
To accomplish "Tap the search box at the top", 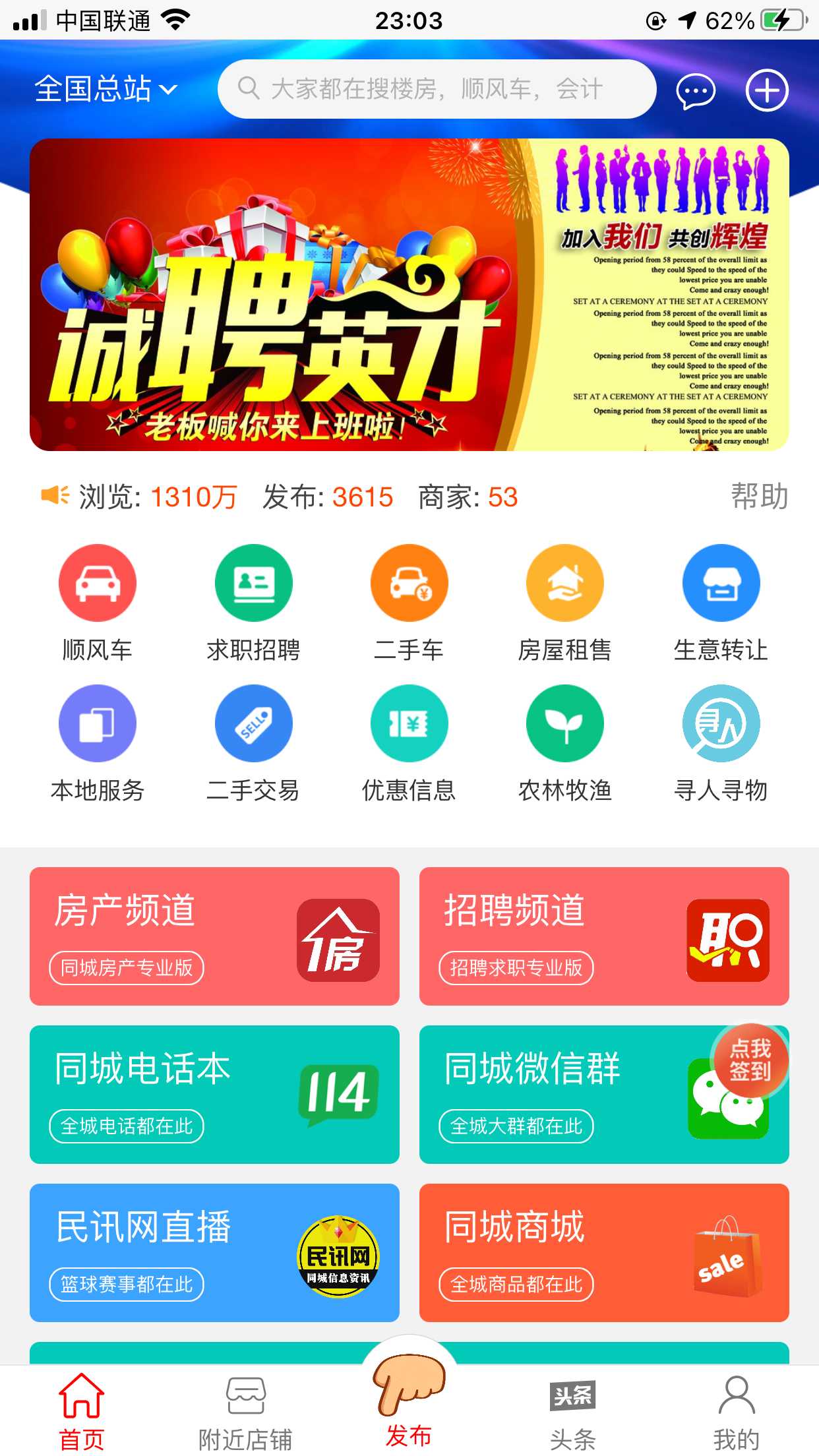I will (x=437, y=89).
